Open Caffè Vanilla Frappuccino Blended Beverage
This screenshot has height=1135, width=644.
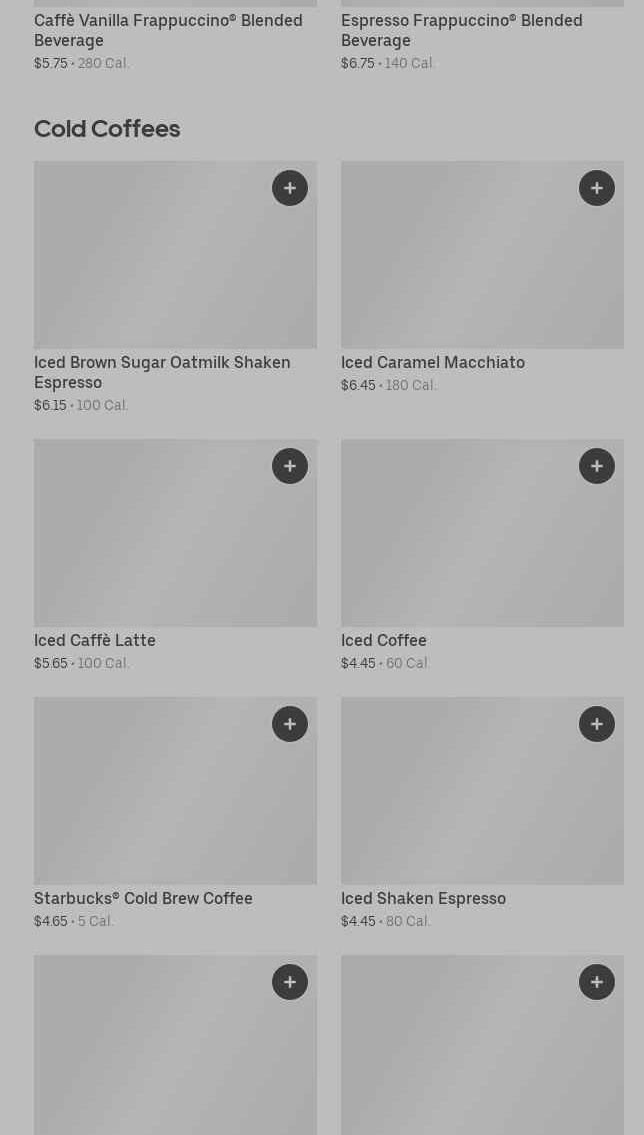point(168,30)
